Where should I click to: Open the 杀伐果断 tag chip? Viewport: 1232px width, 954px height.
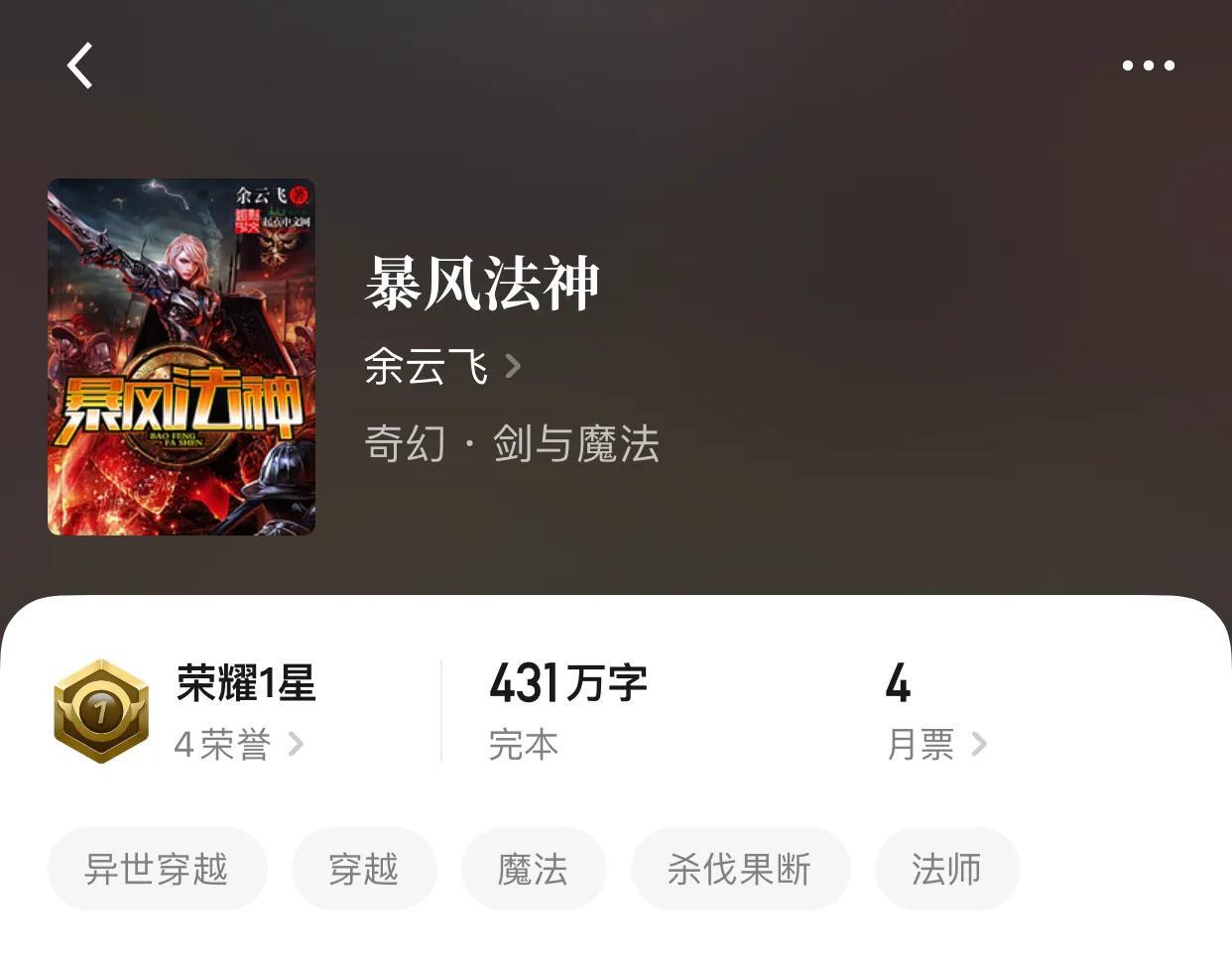(740, 870)
